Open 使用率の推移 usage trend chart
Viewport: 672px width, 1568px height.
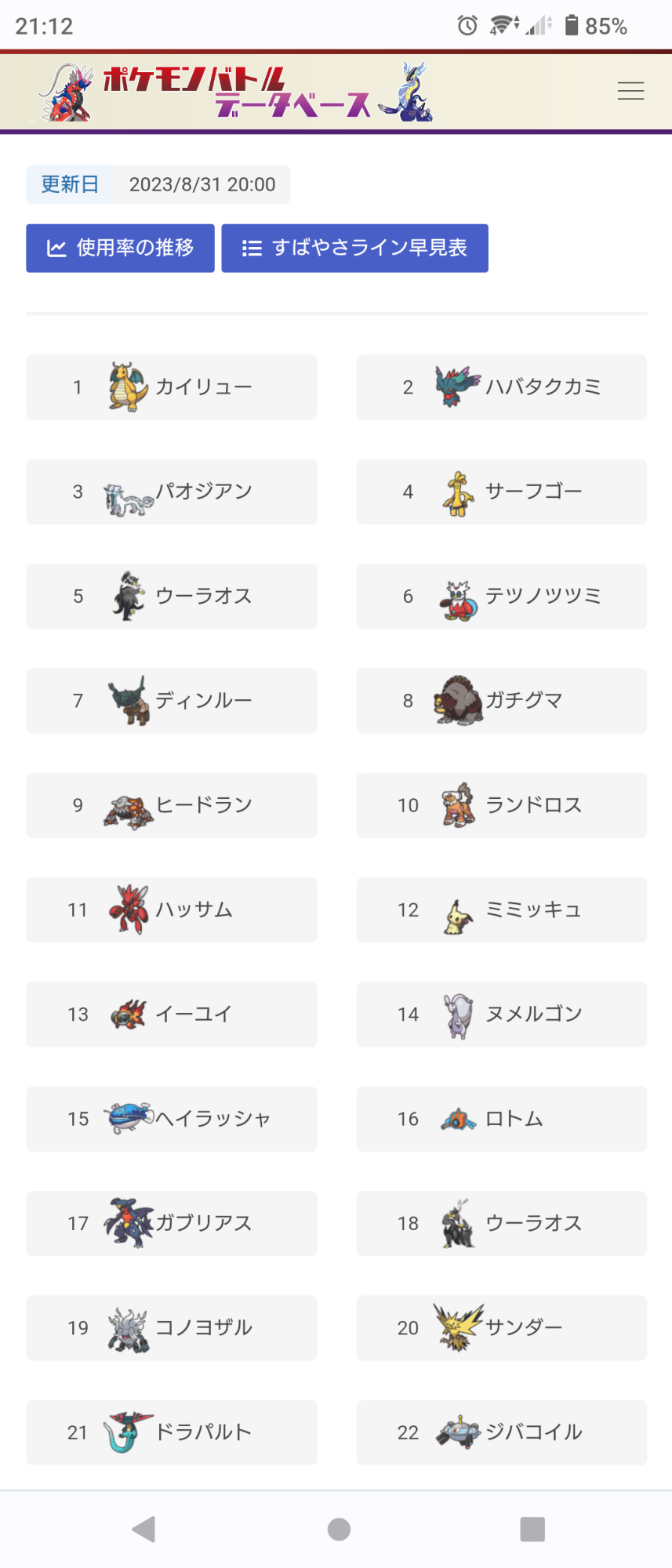coord(120,248)
